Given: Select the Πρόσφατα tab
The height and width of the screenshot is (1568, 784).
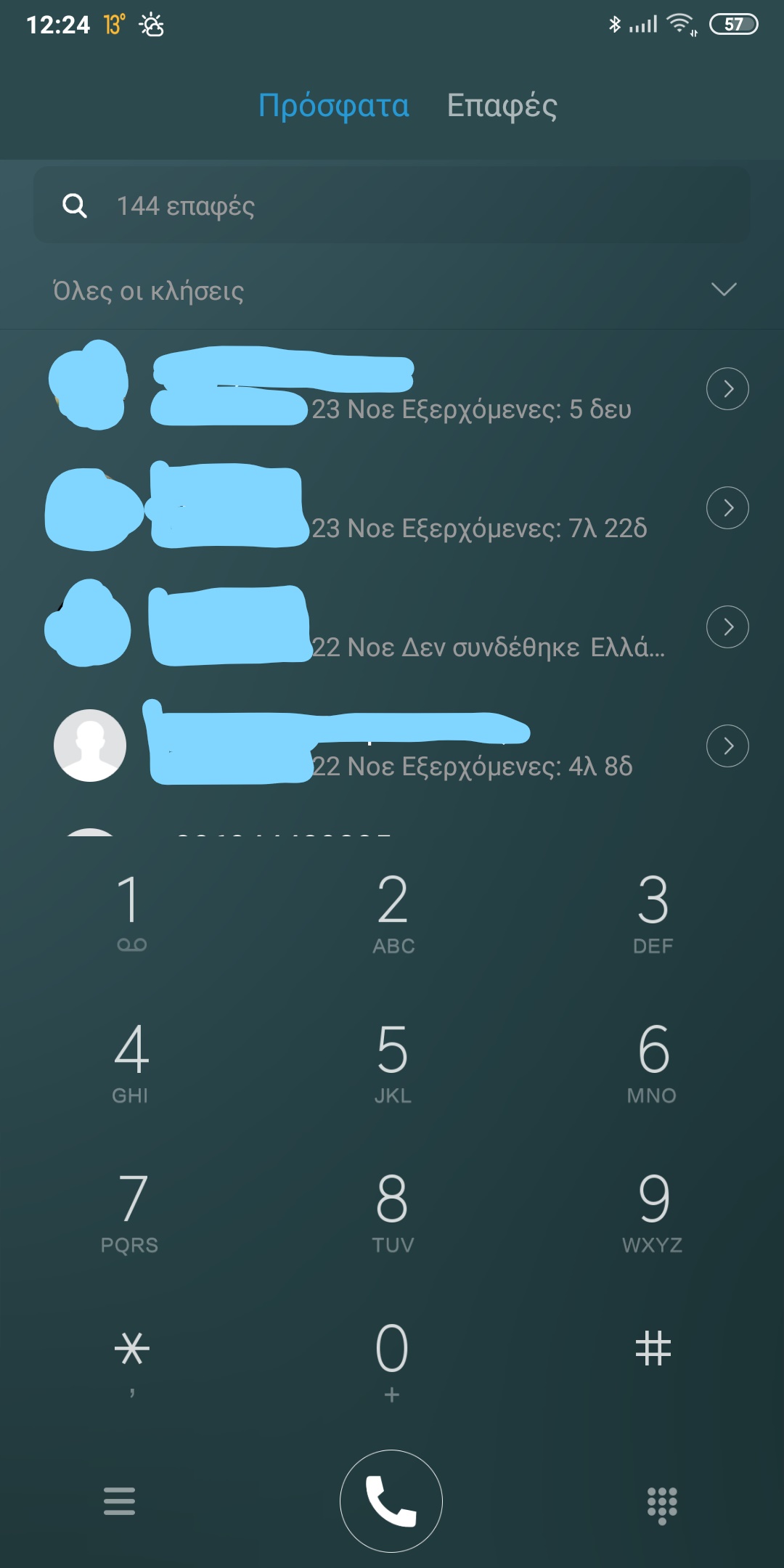Looking at the screenshot, I should coord(334,106).
